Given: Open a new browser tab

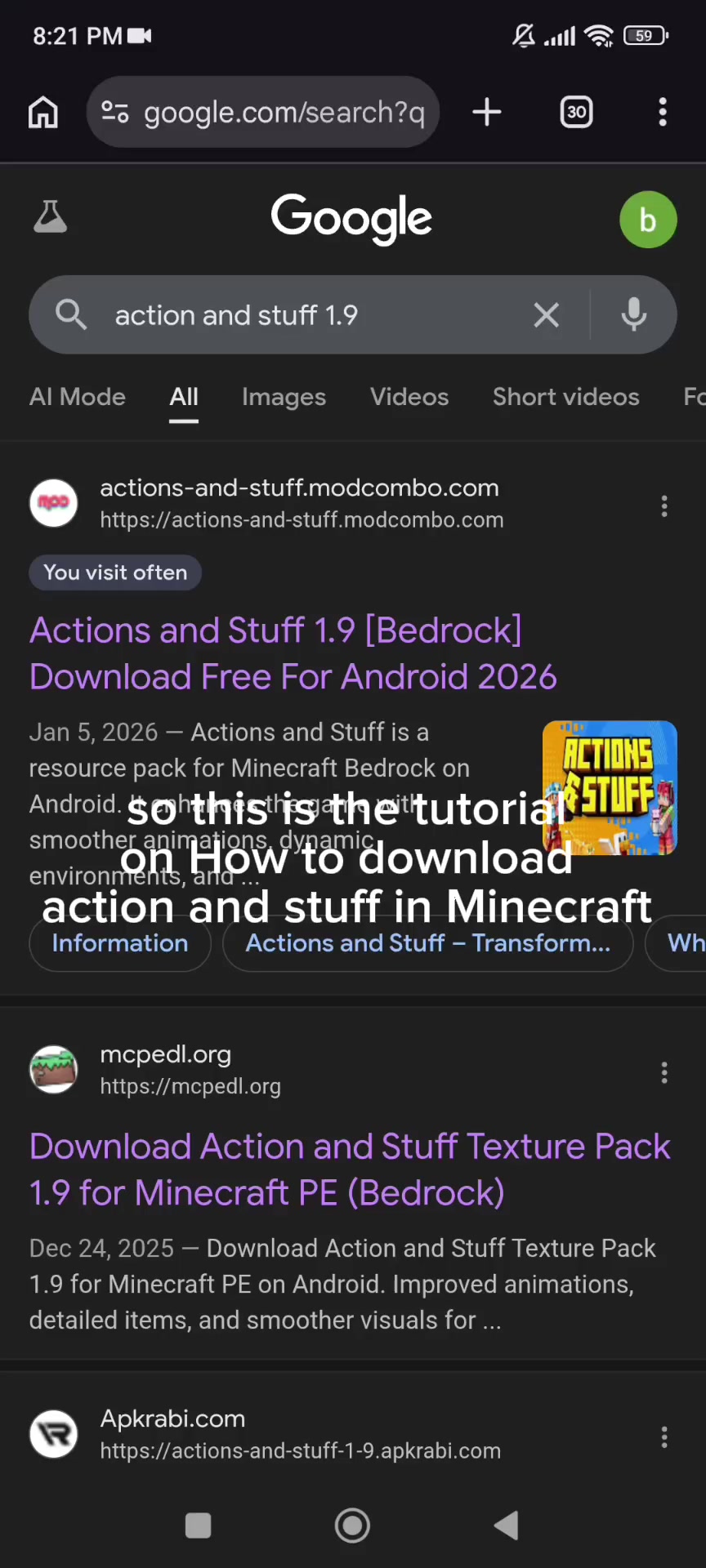Looking at the screenshot, I should coord(487,112).
